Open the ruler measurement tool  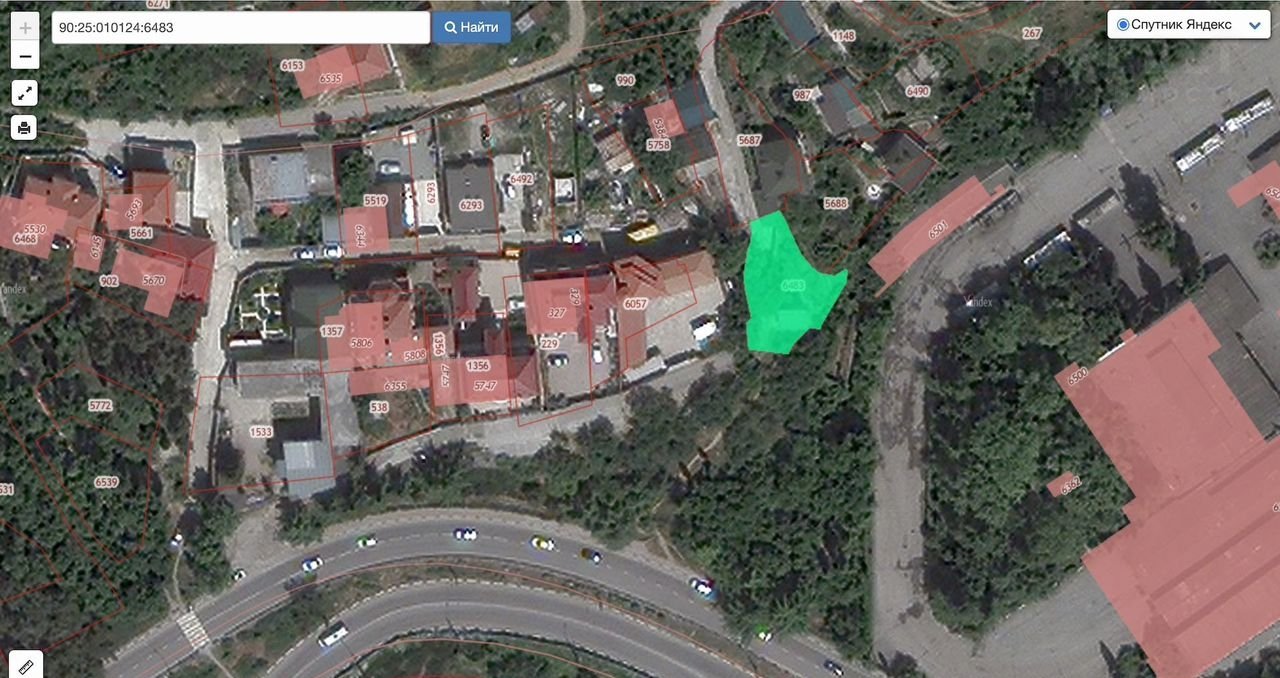point(25,663)
